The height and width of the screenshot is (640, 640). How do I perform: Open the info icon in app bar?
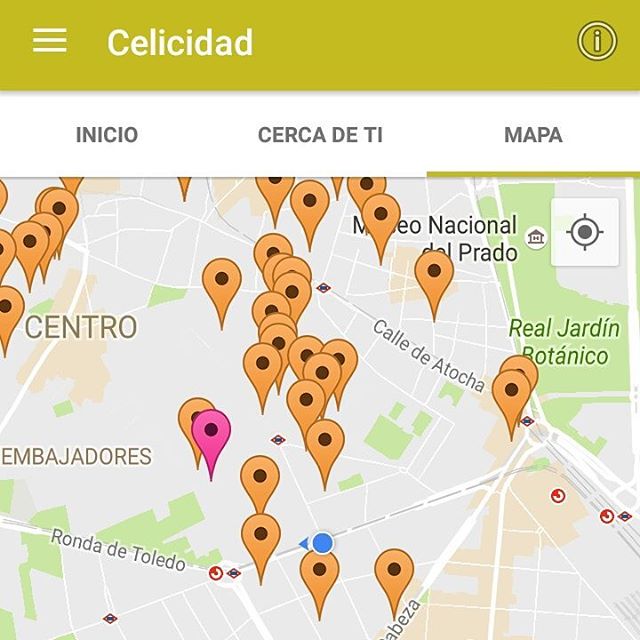pos(597,42)
